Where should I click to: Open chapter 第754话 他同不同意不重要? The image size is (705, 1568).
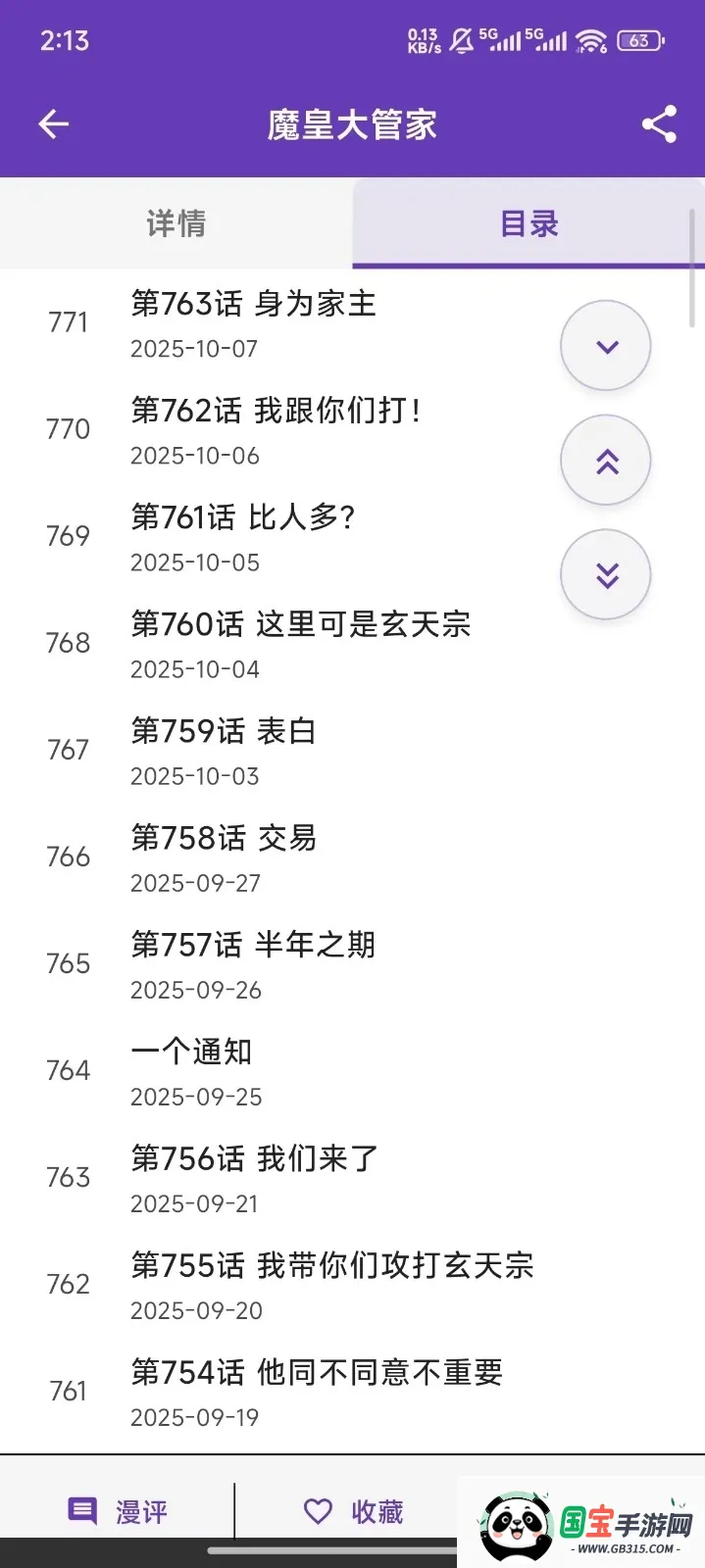pyautogui.click(x=316, y=1373)
